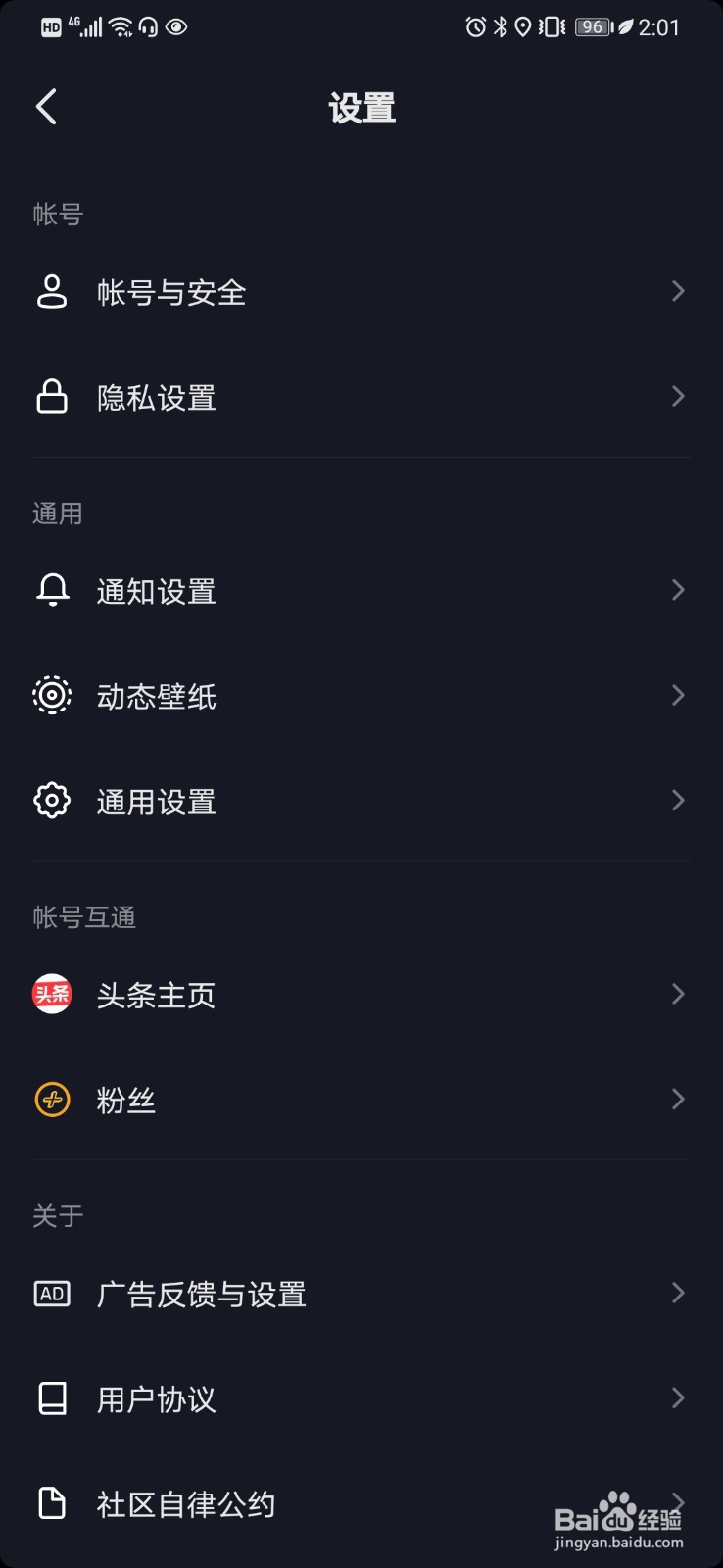Open 社区自律公约
This screenshot has height=1568, width=723.
(186, 1503)
